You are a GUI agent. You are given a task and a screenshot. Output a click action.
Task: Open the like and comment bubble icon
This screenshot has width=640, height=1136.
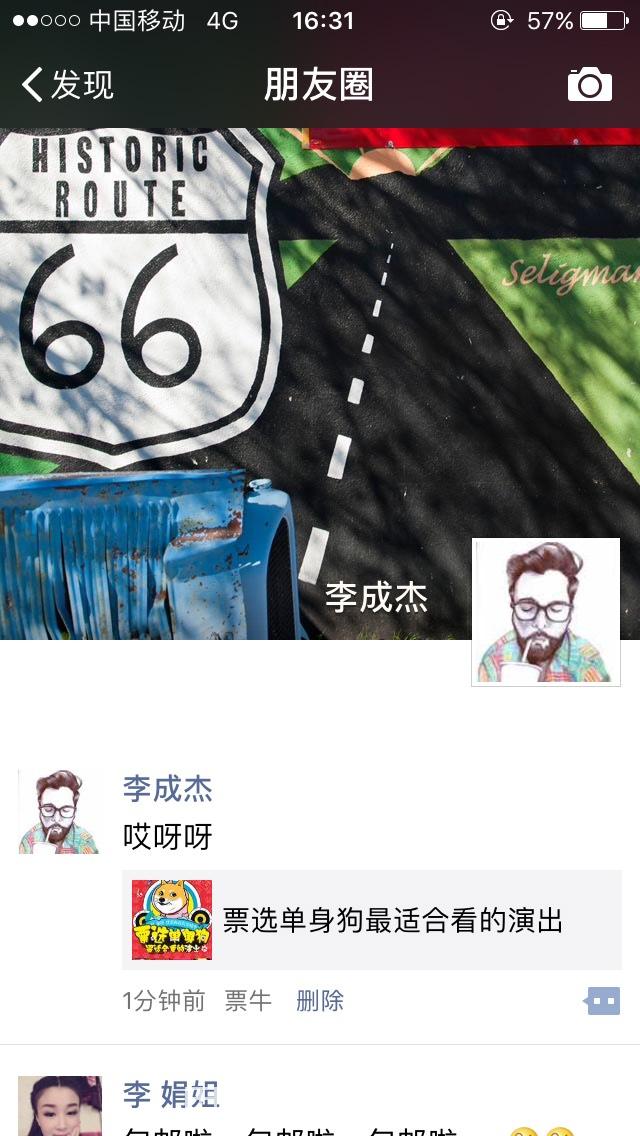click(603, 1000)
